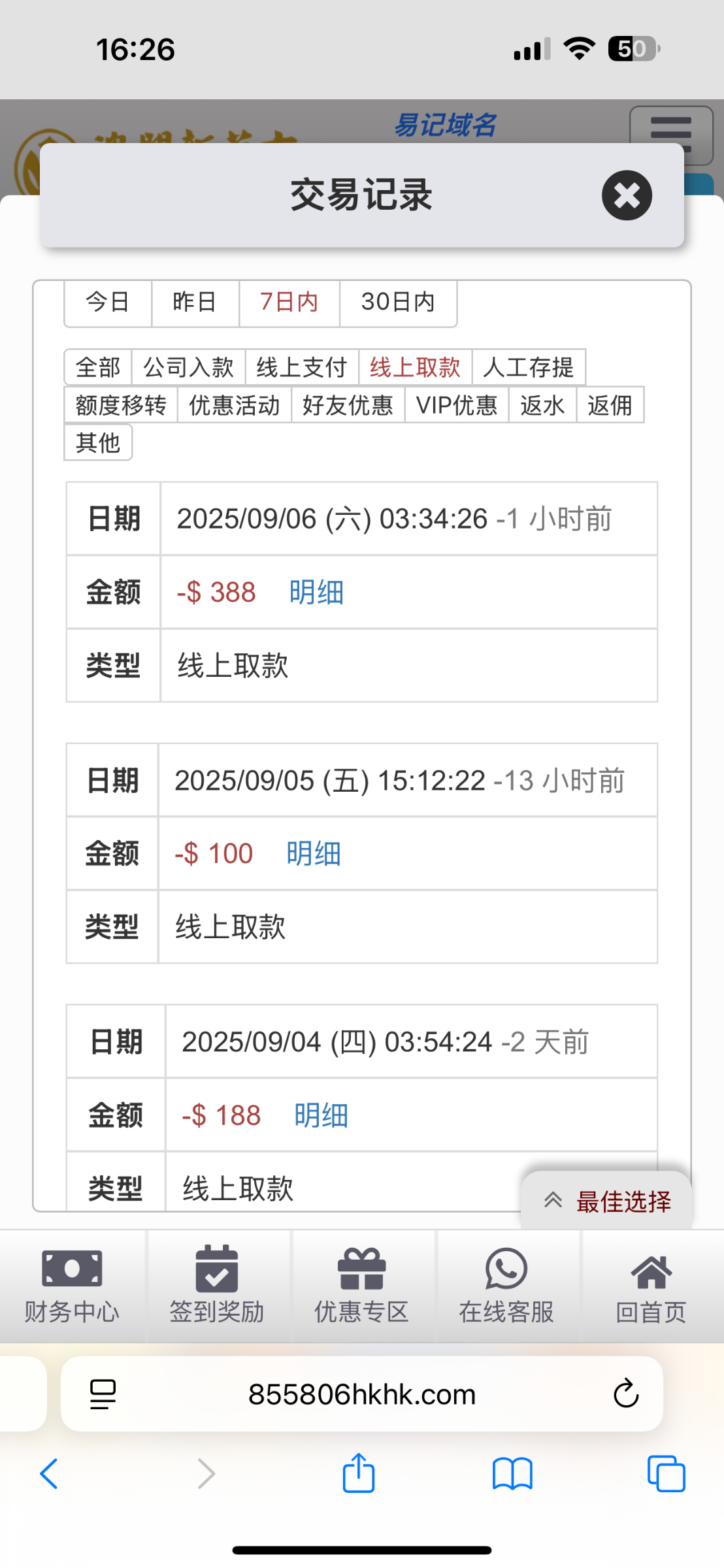This screenshot has width=724, height=1568.
Task: Switch to the 昨日 date filter
Action: tap(195, 302)
